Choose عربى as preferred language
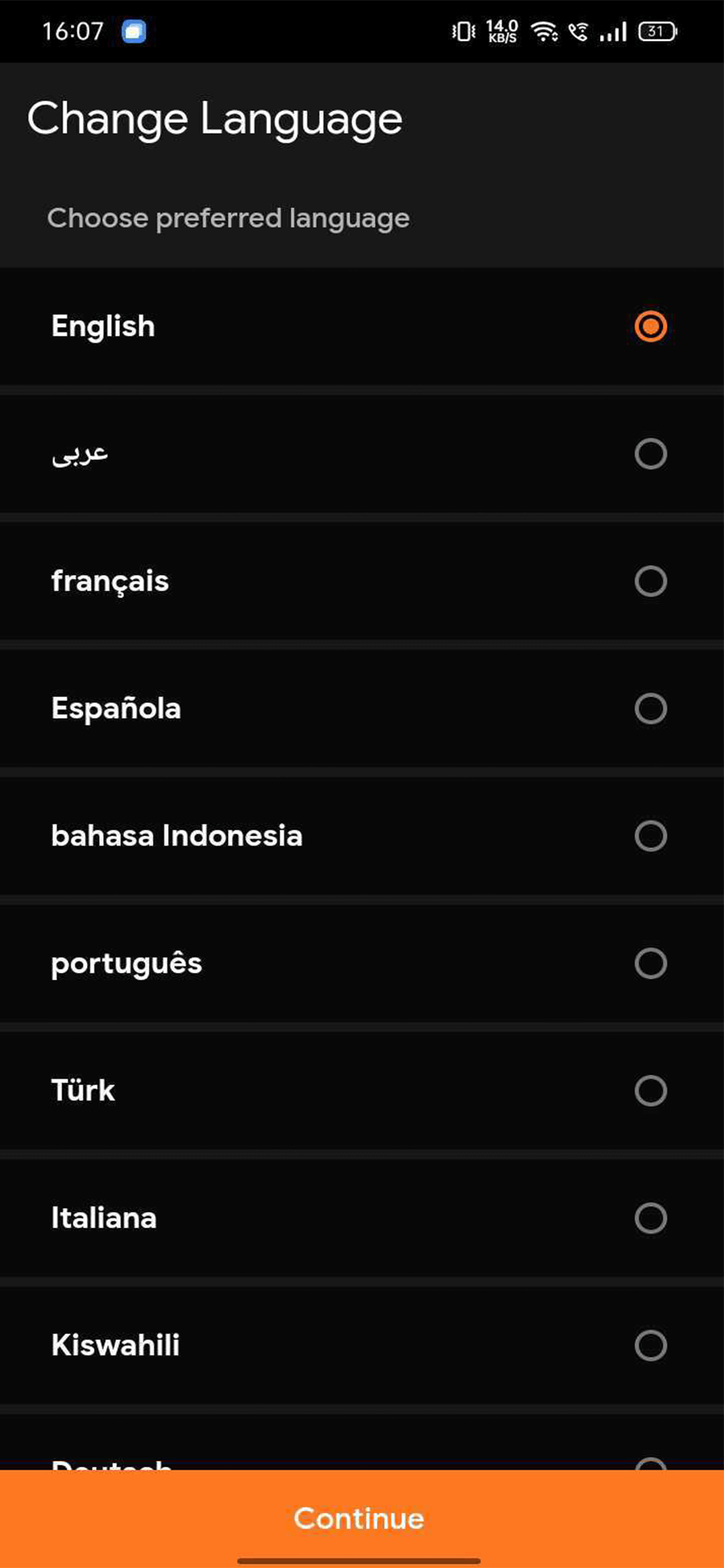 pyautogui.click(x=650, y=454)
